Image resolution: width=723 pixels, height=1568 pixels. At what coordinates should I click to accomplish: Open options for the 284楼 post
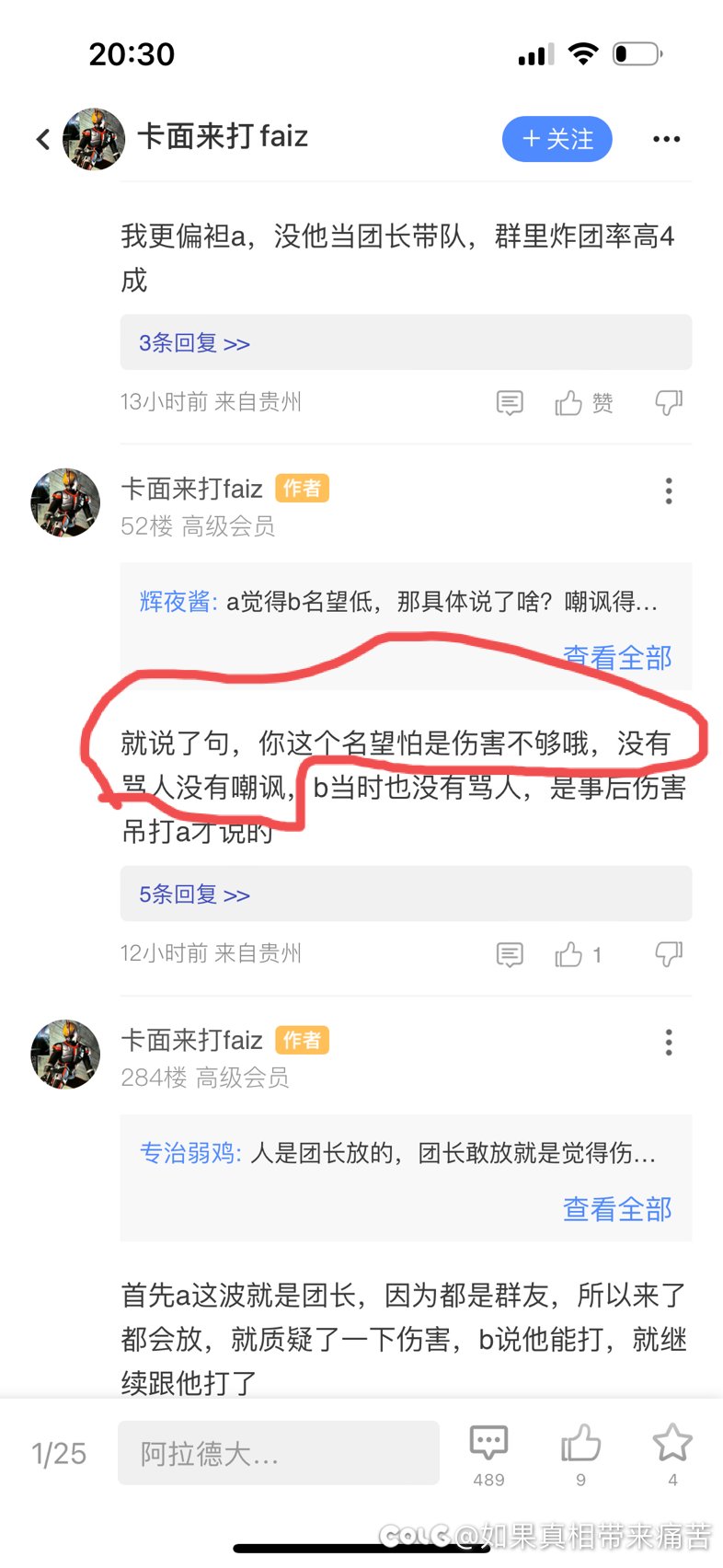click(669, 1042)
